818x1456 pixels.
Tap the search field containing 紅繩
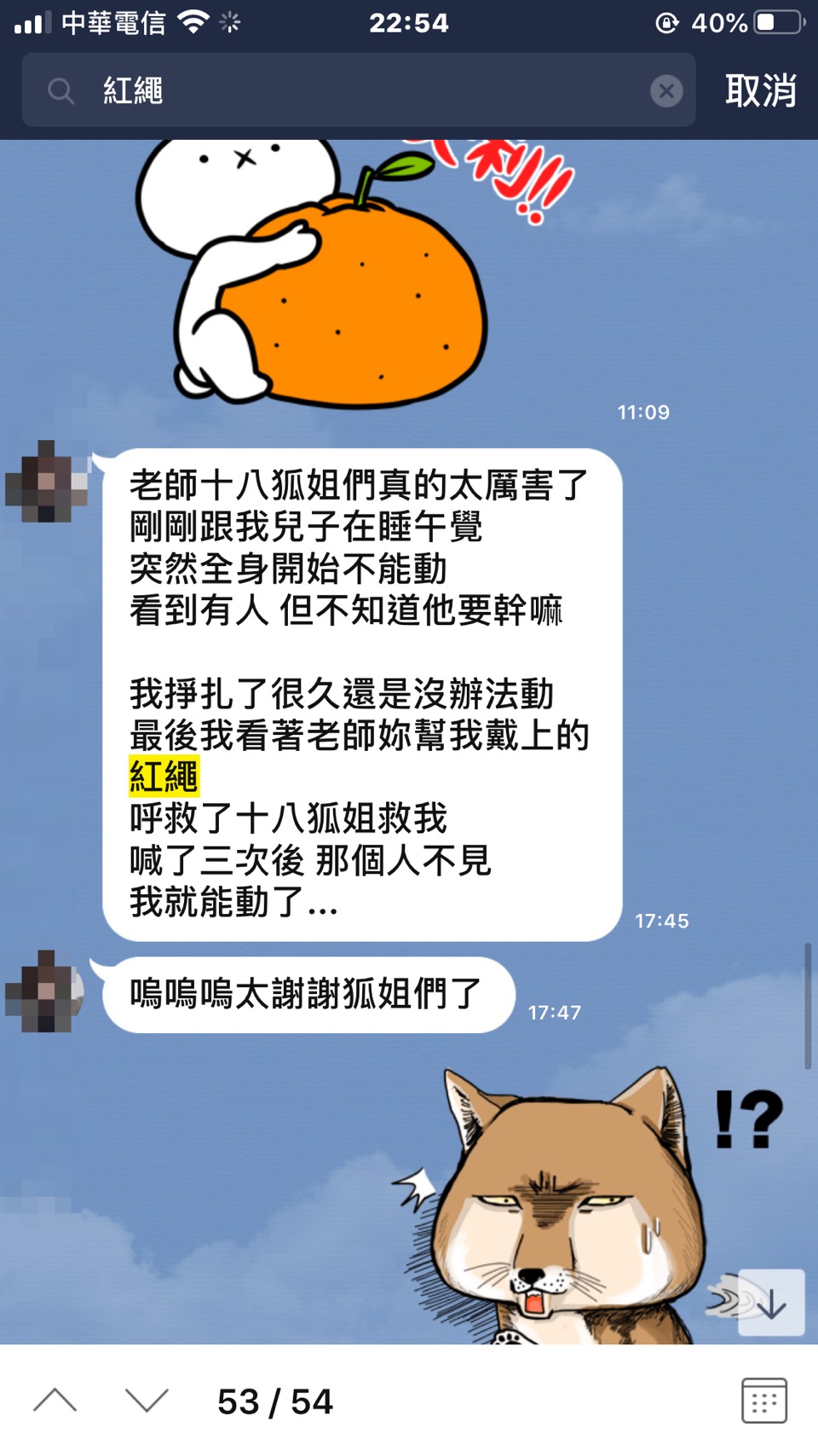click(x=358, y=90)
